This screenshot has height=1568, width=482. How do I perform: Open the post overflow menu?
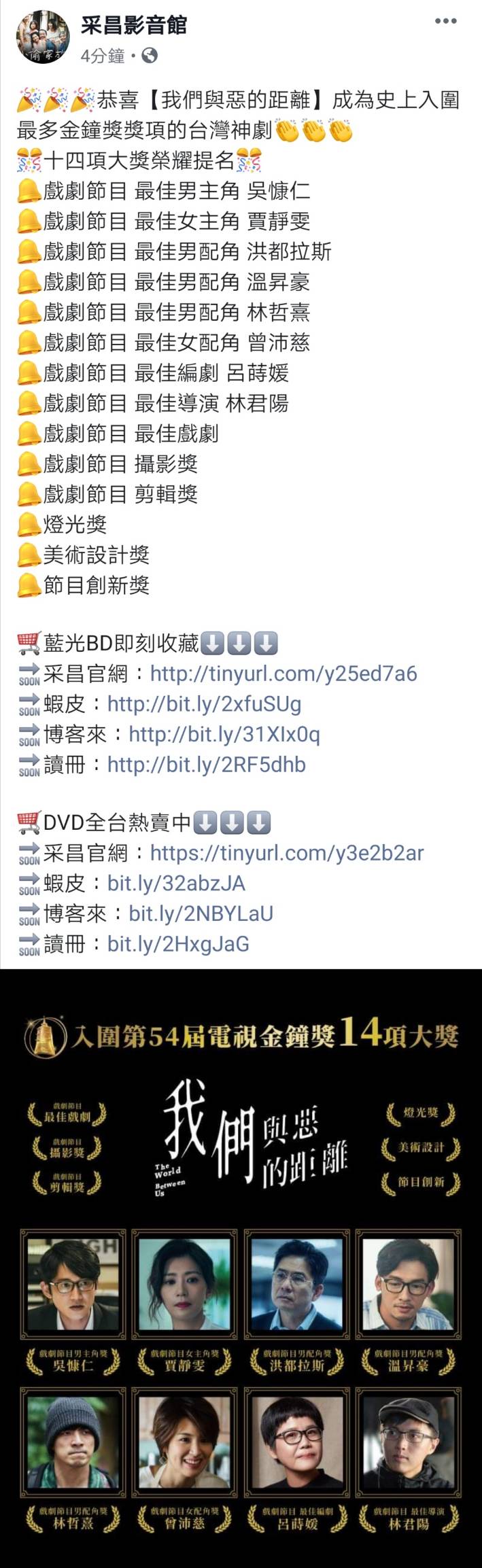(446, 21)
